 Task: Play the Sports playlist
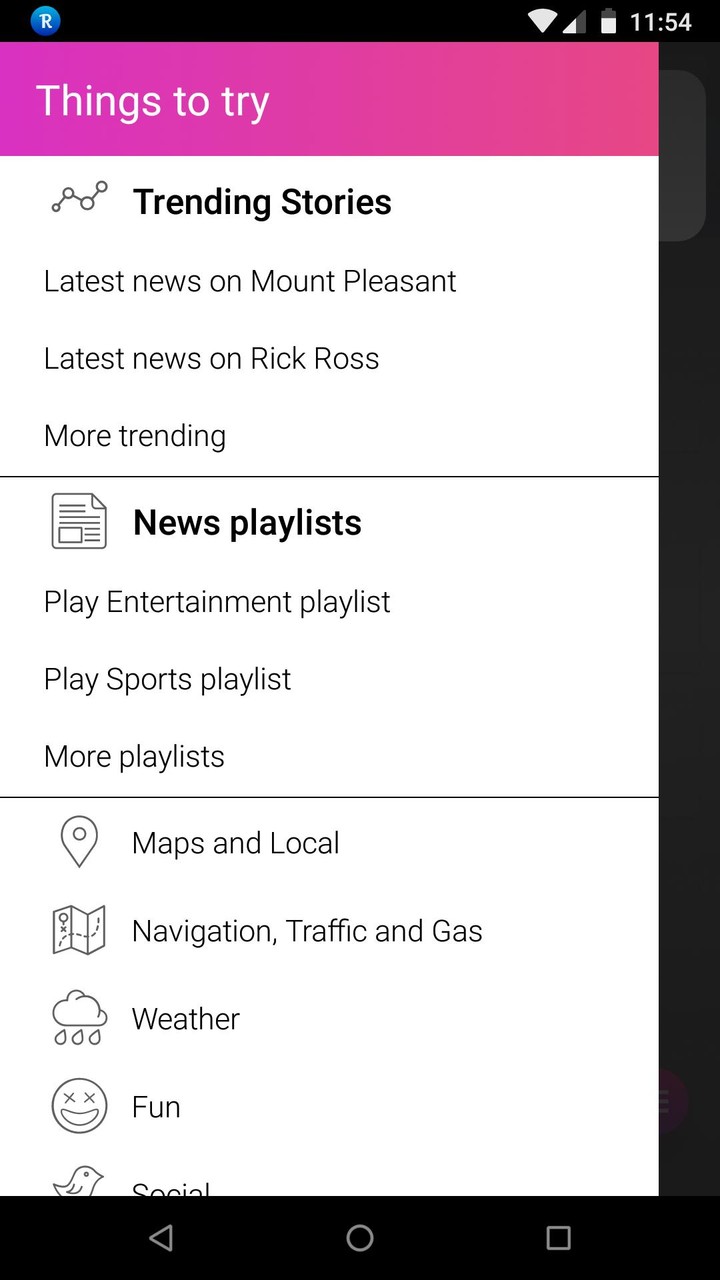(166, 679)
